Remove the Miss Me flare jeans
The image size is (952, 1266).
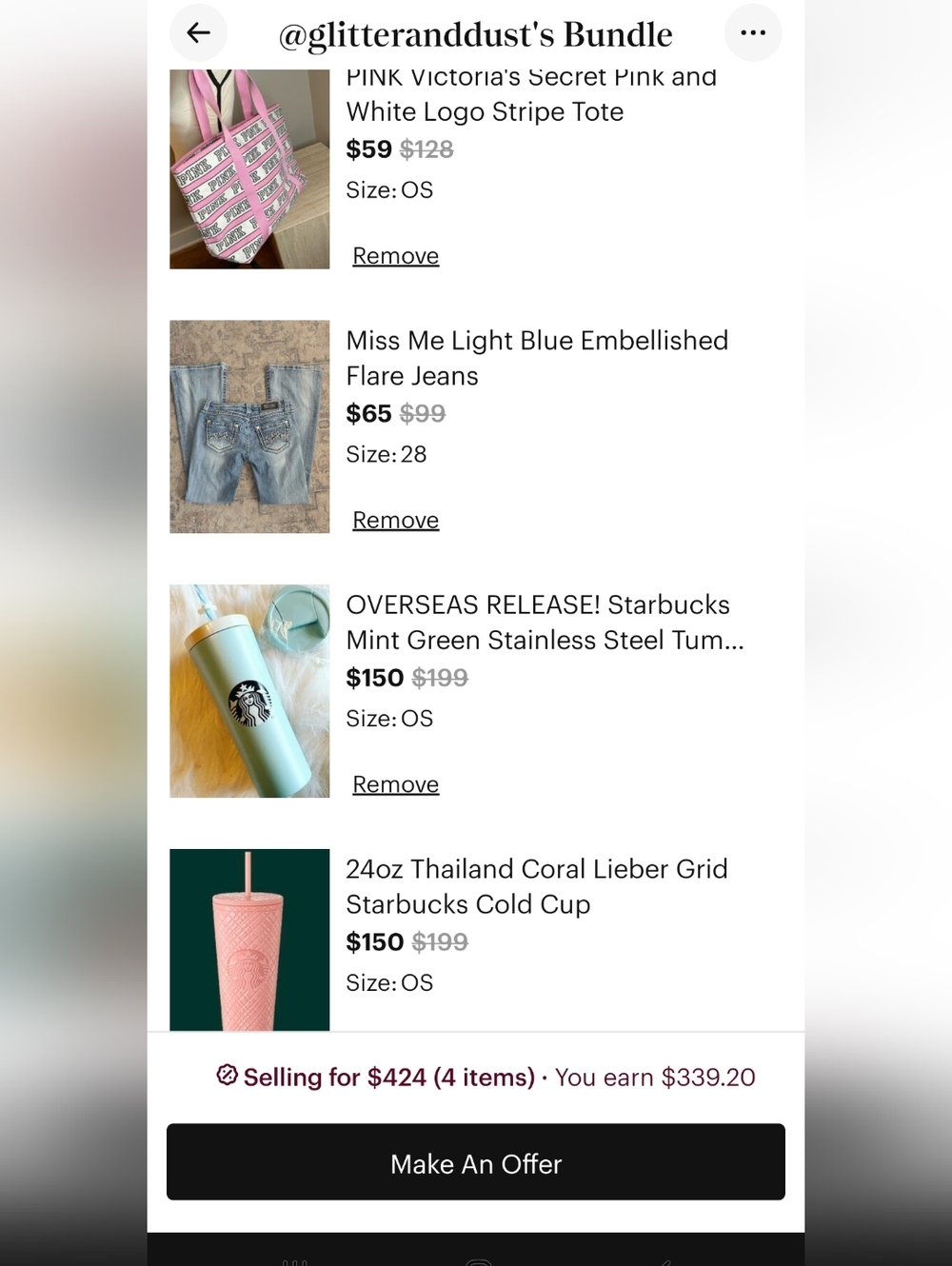pyautogui.click(x=395, y=521)
